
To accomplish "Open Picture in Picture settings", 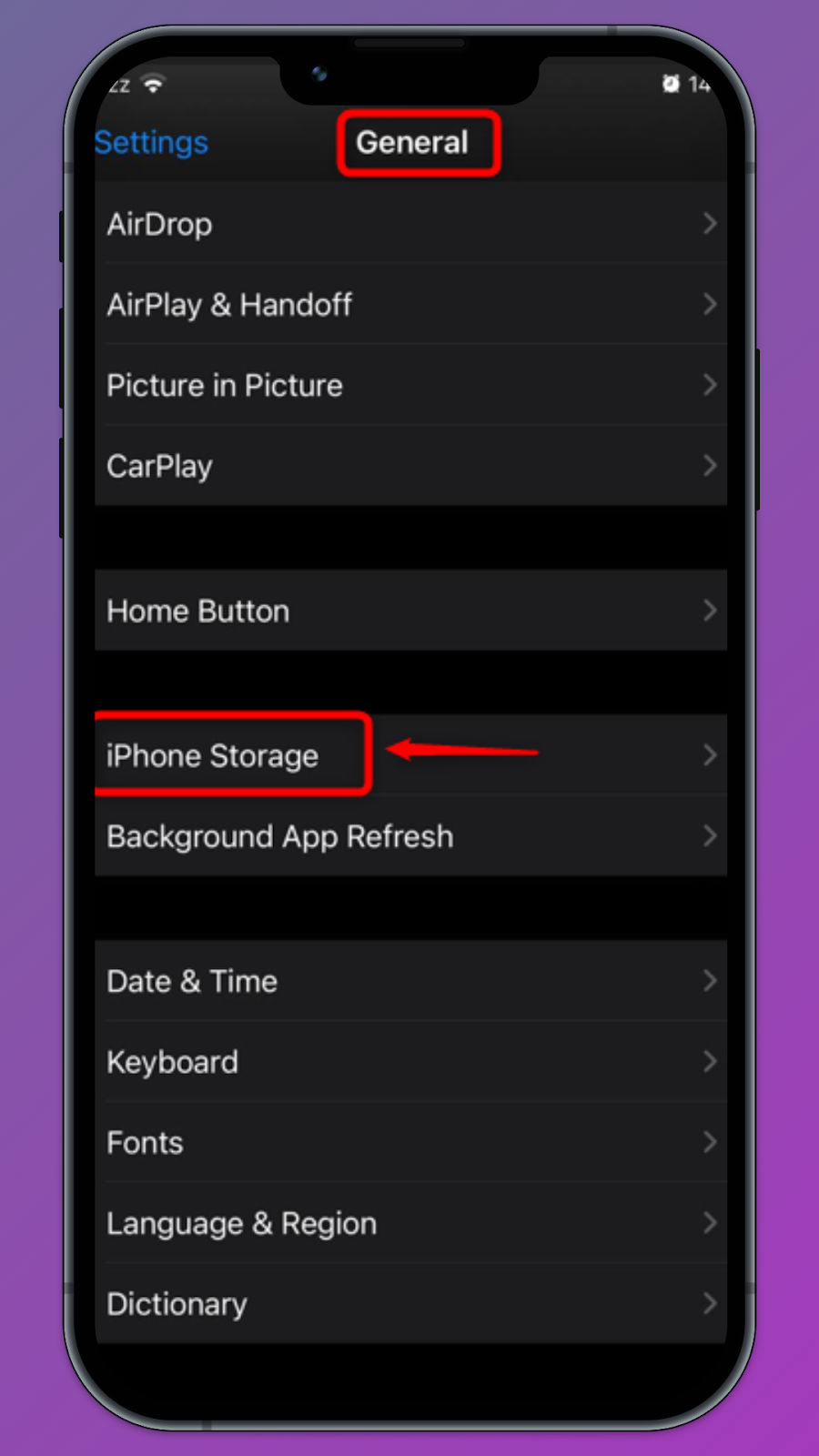I will point(409,386).
